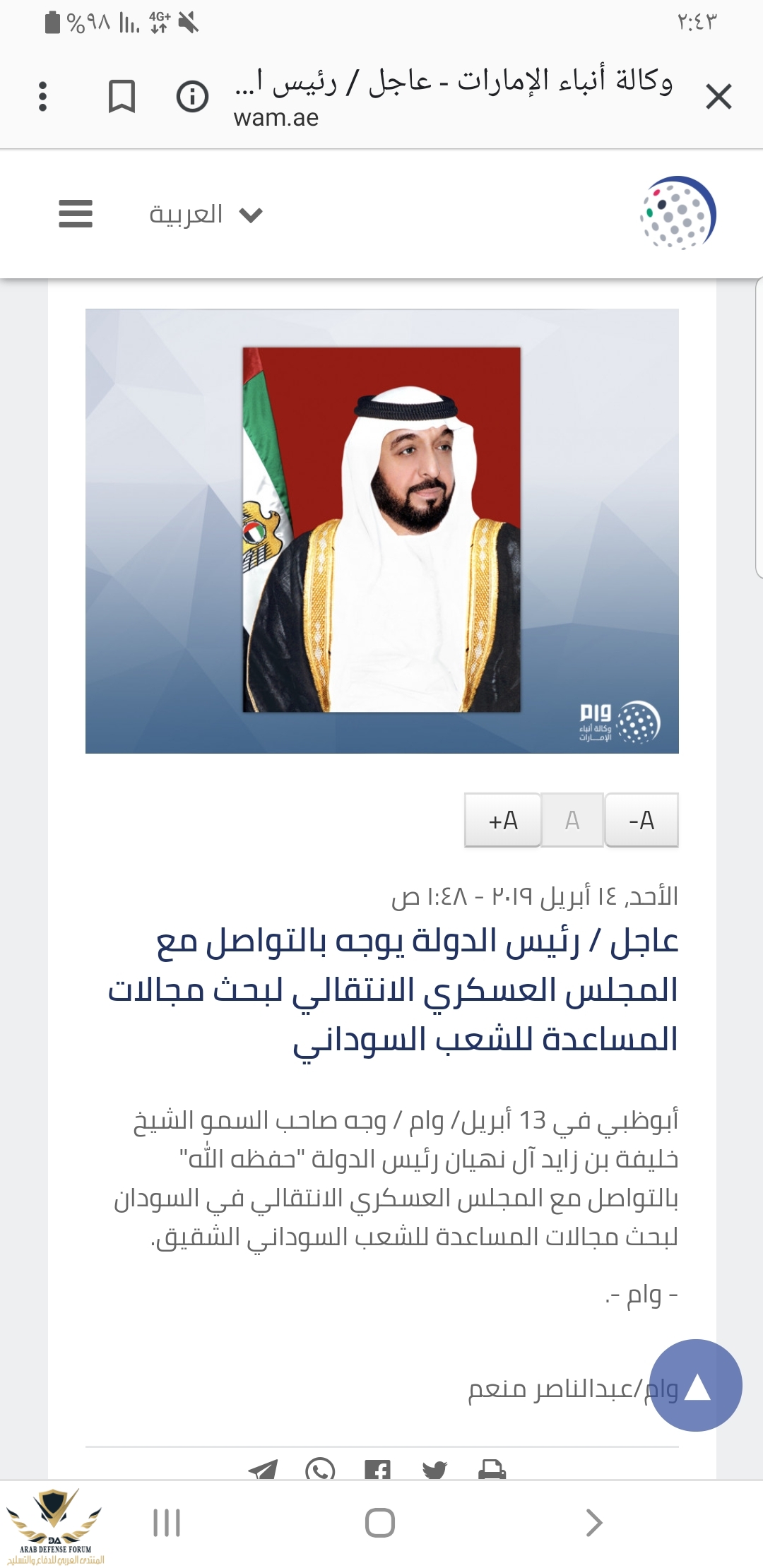This screenshot has height=1568, width=763.
Task: Print this article
Action: coord(492,1471)
